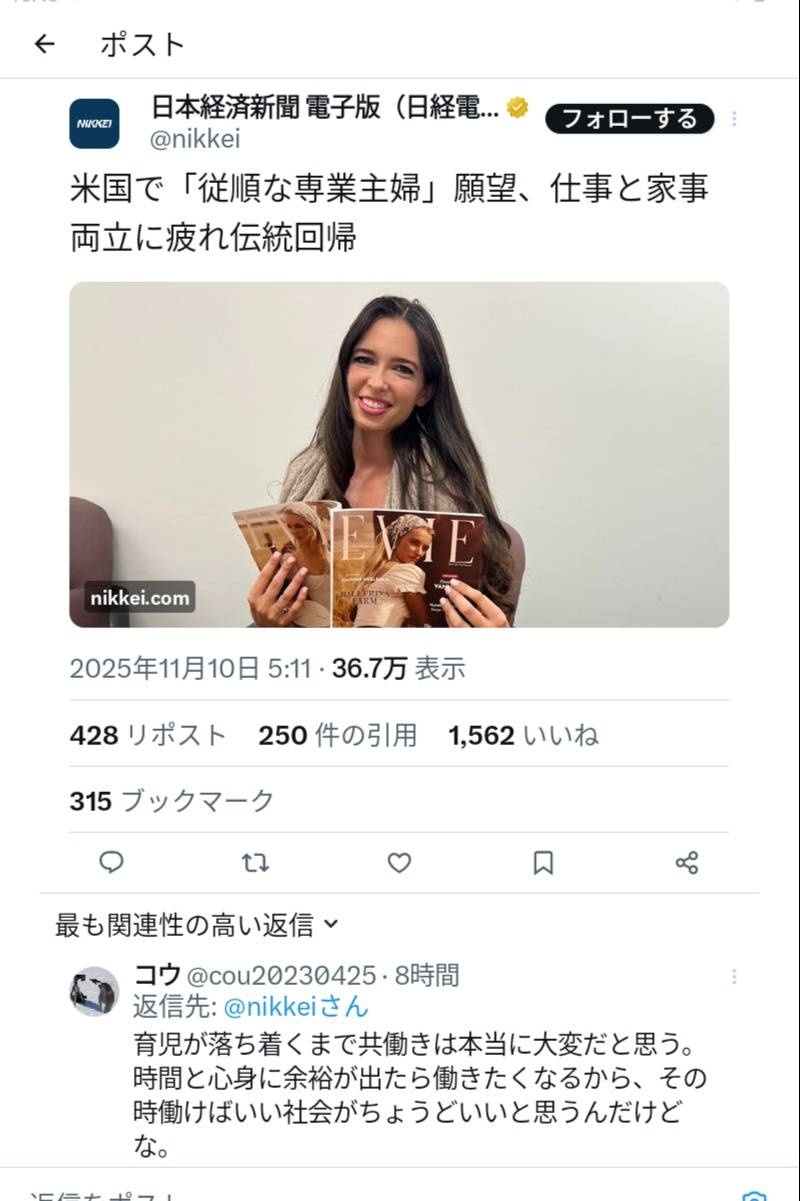Expand the 最も関連性の高い返信 sort dropdown

pos(197,925)
